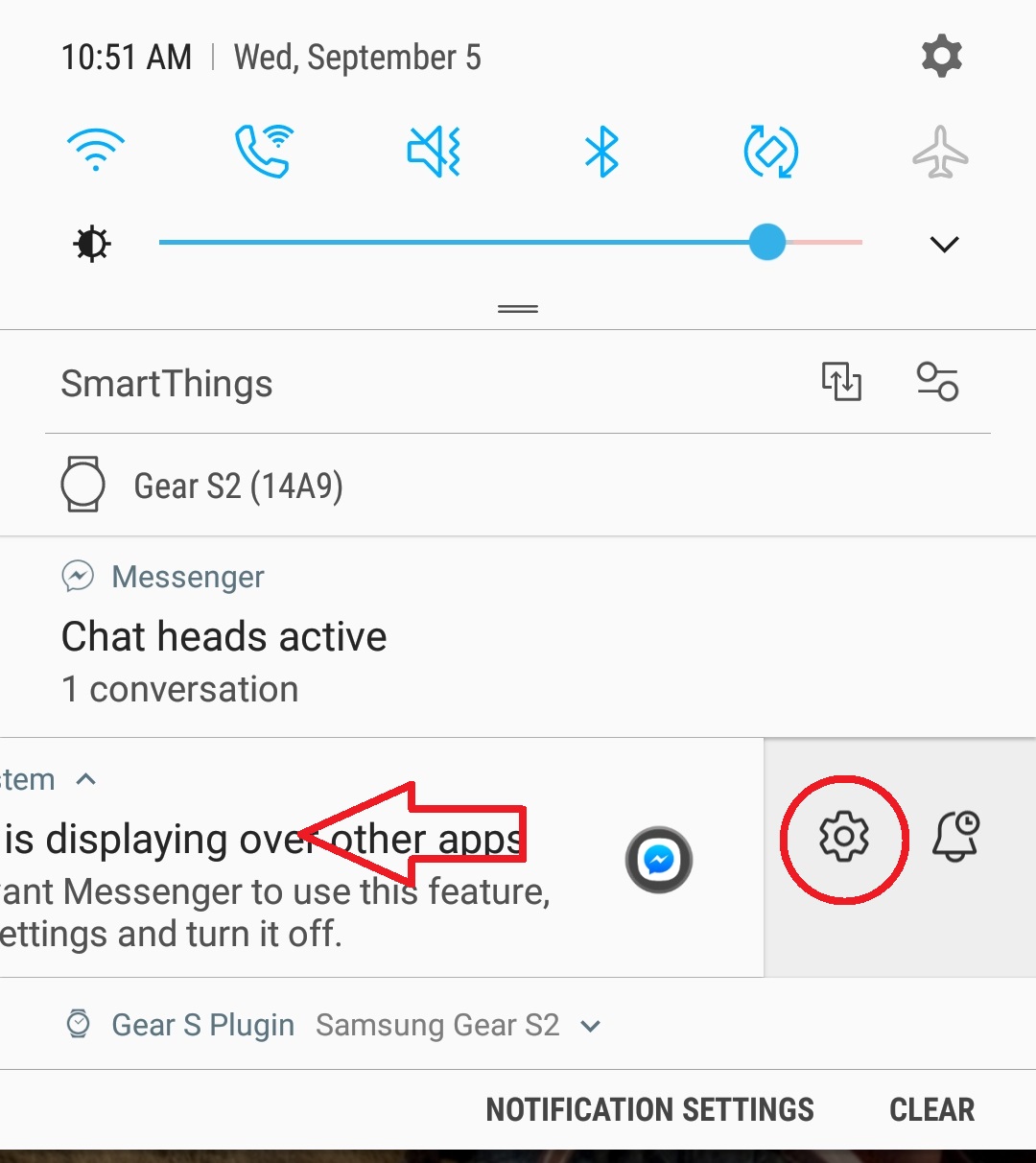Viewport: 1036px width, 1163px height.
Task: Open SmartThings media transfer icon
Action: 841,382
